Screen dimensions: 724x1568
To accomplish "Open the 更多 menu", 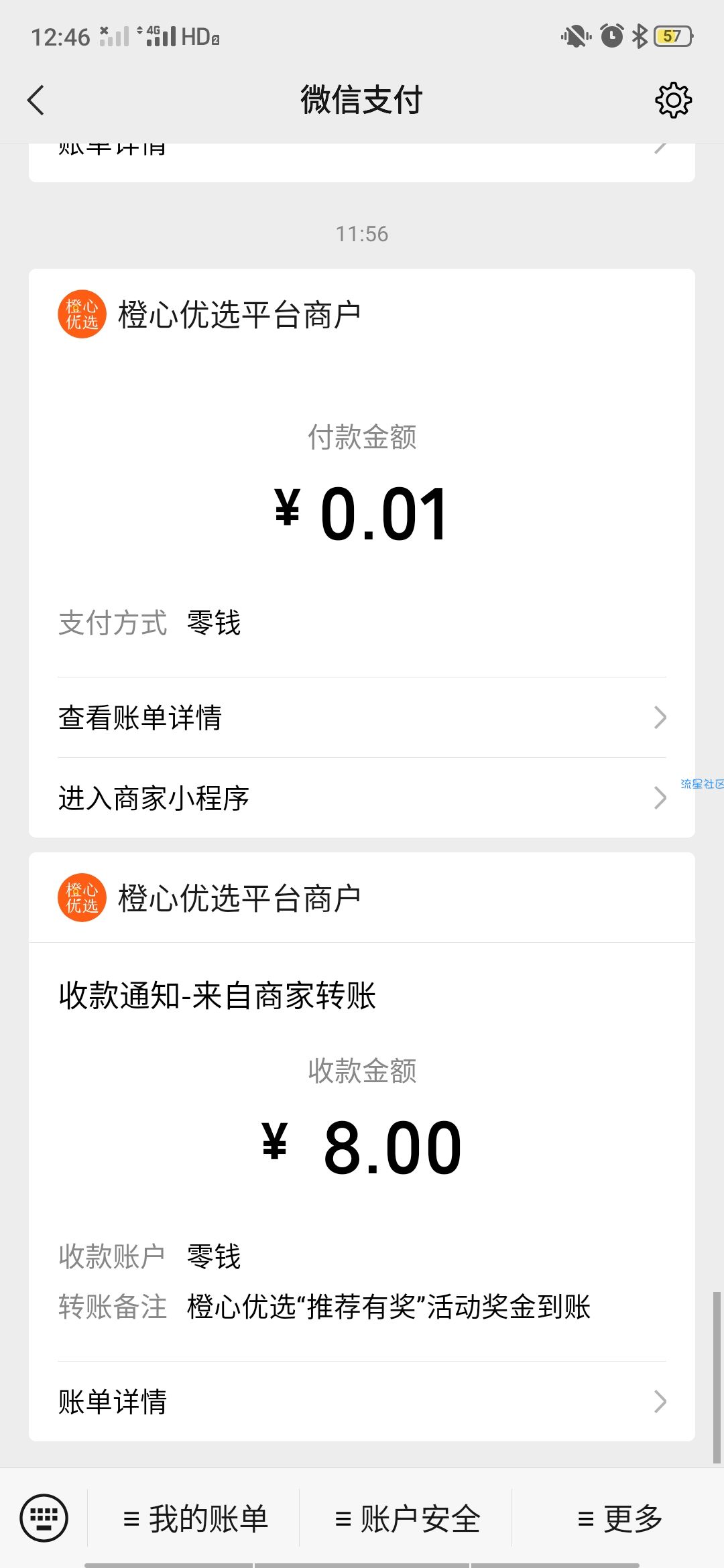I will pos(619,1518).
